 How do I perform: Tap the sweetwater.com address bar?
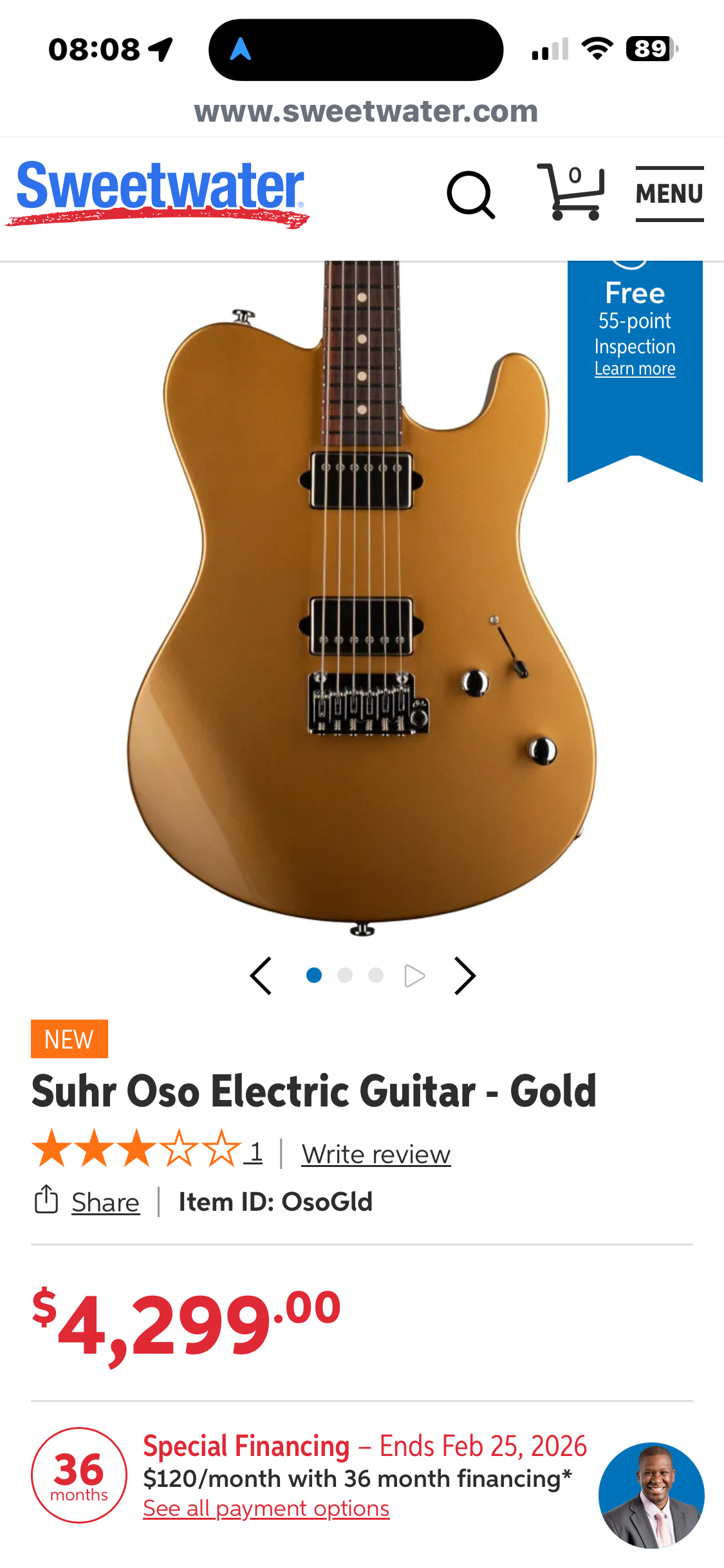[x=366, y=111]
